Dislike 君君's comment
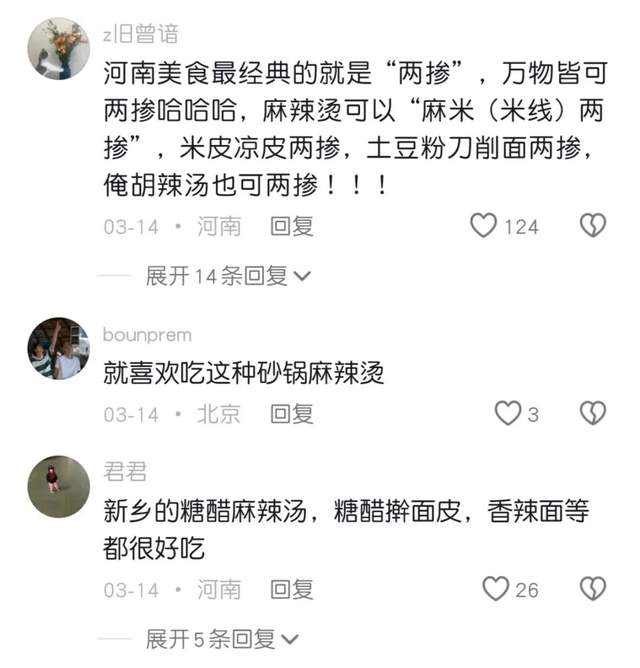The image size is (640, 668). coord(593,589)
